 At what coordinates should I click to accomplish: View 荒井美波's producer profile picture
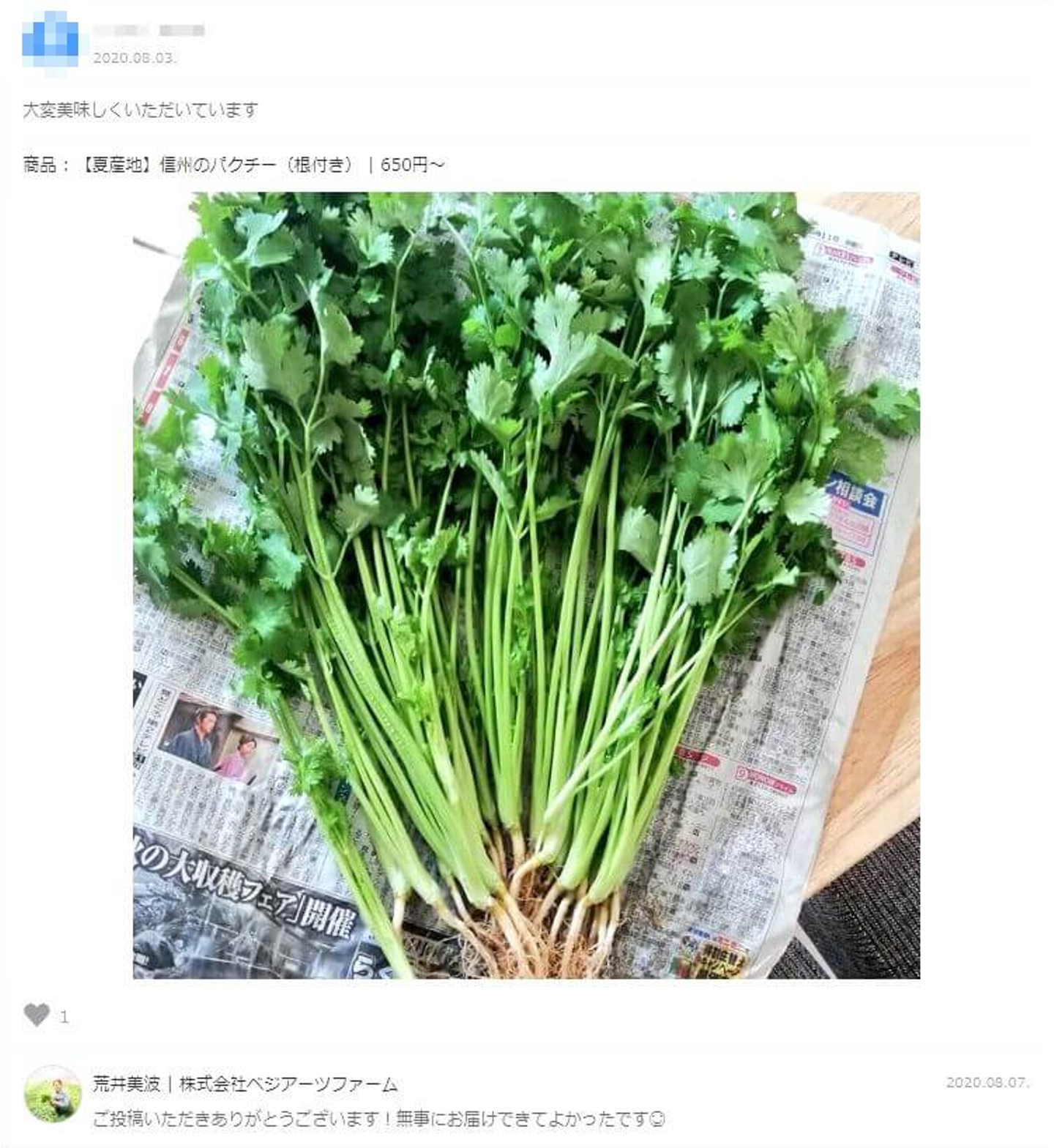(x=53, y=1094)
